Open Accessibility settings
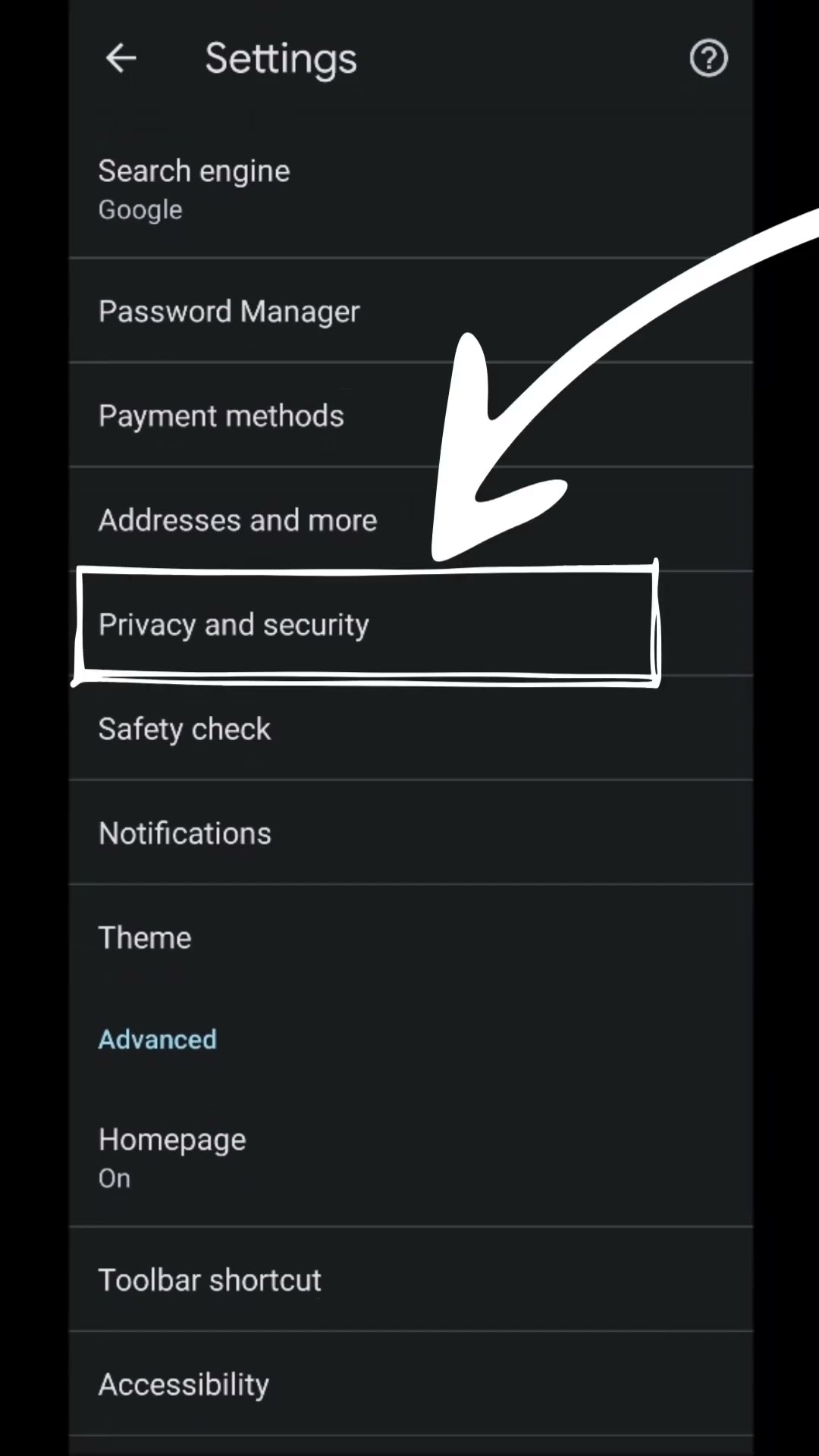The image size is (819, 1456). pos(184,1385)
